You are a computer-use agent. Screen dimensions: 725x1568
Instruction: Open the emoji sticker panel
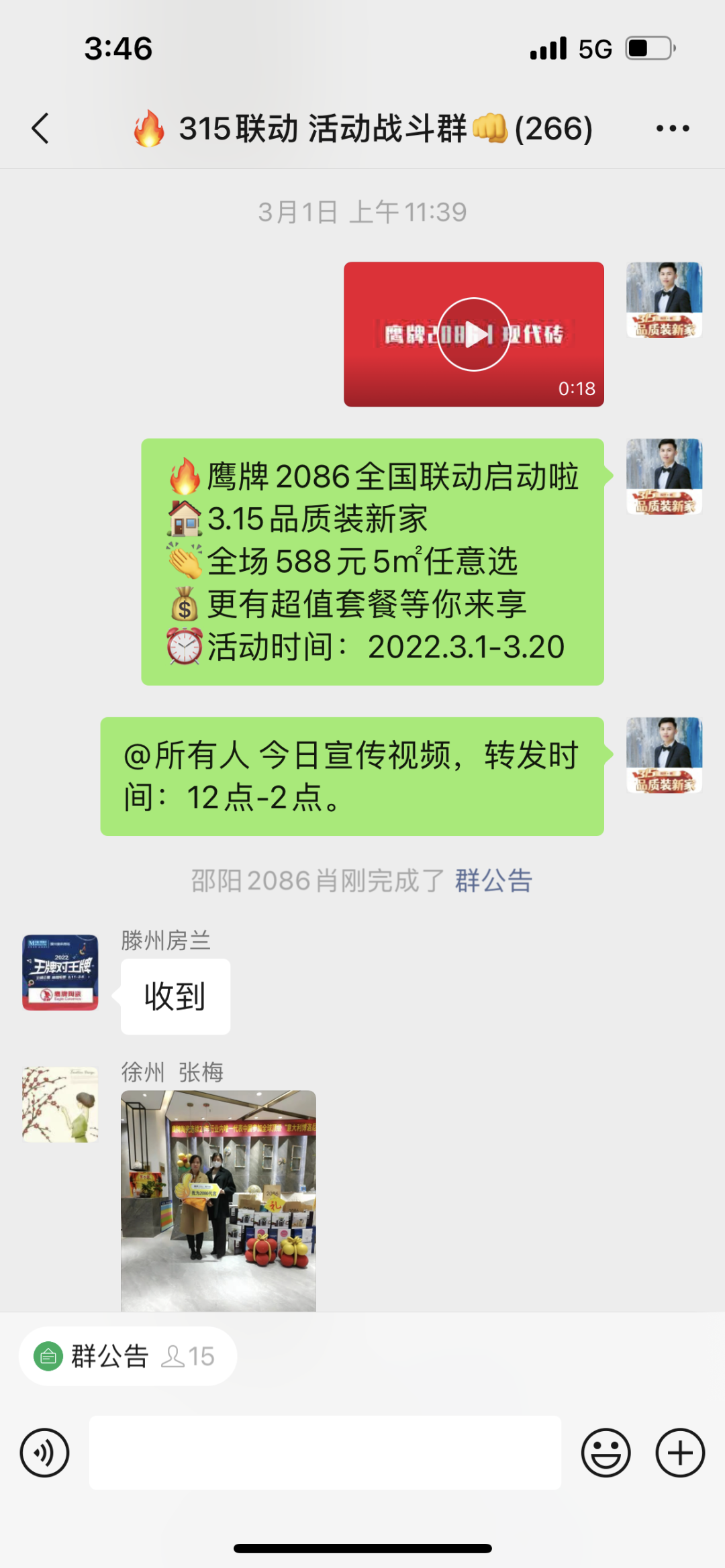tap(606, 1453)
